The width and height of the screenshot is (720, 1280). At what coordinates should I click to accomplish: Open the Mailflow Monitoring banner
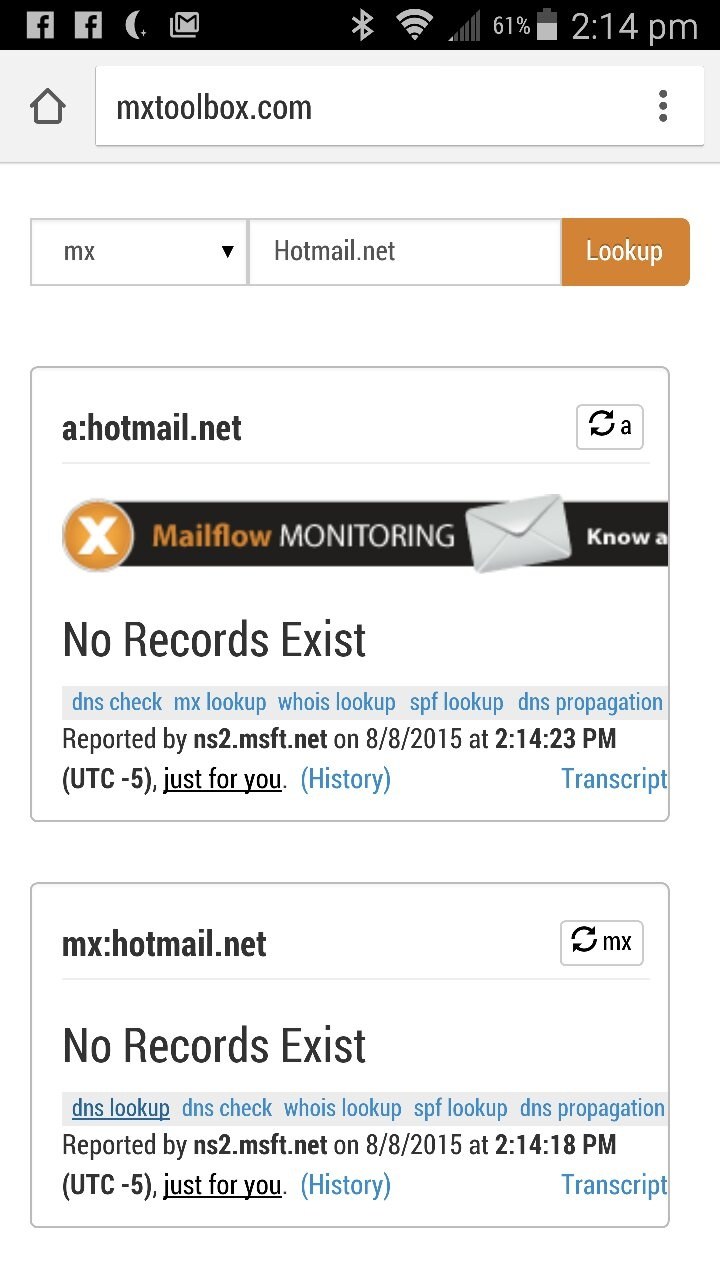tap(365, 533)
